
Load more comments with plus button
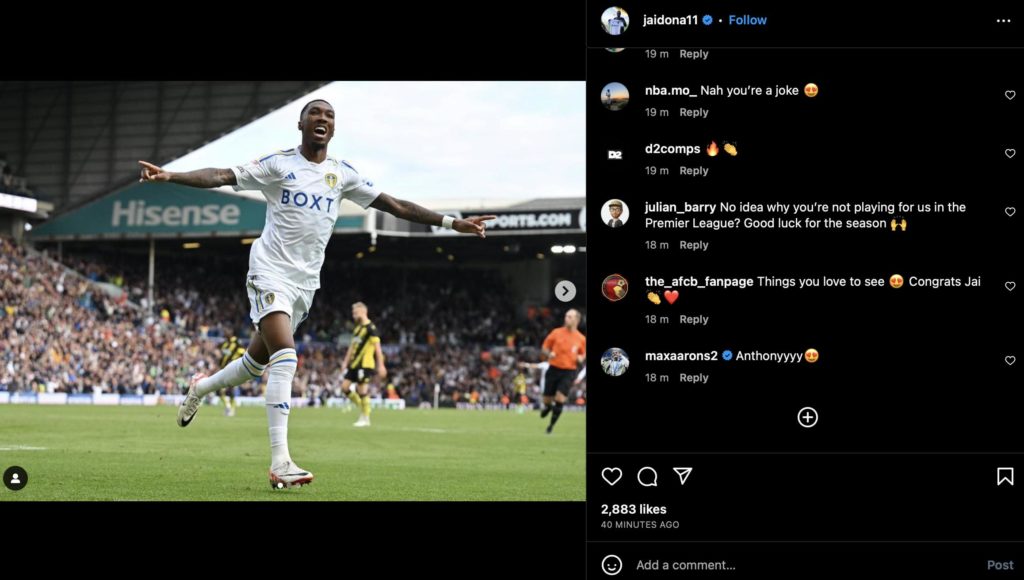click(x=807, y=417)
